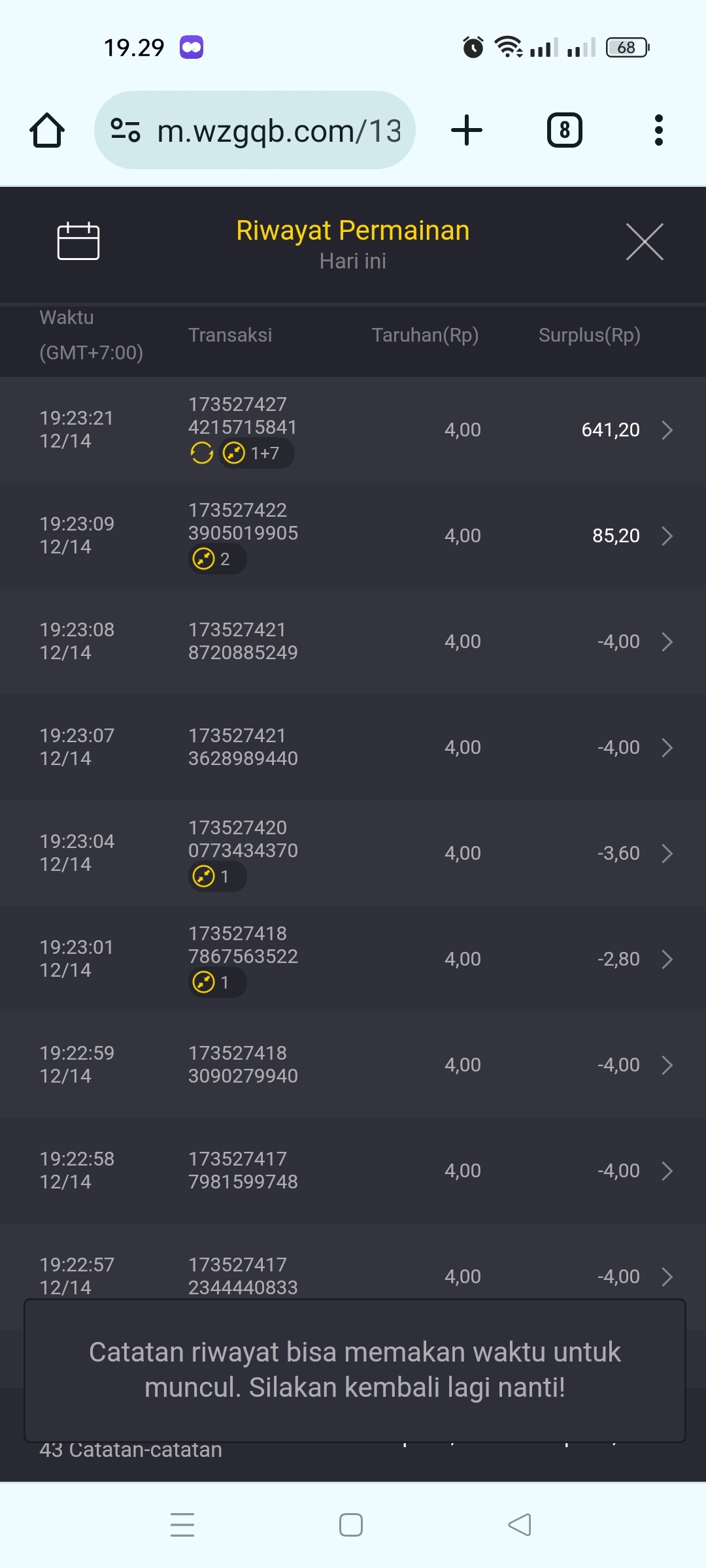The image size is (706, 1568).
Task: Show details for the 19:22:59 transaction
Action: coord(353,1065)
